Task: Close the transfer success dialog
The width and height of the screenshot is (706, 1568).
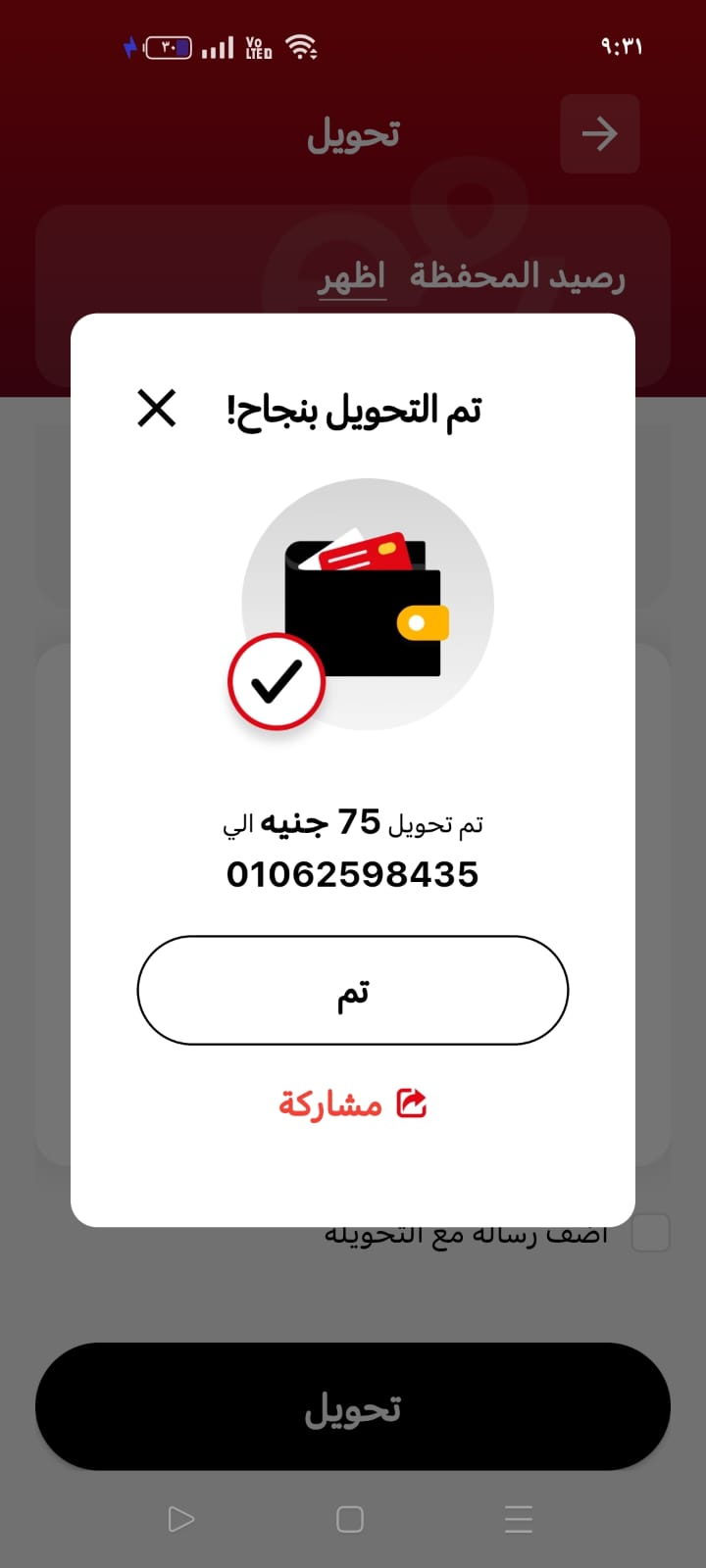Action: click(x=157, y=408)
